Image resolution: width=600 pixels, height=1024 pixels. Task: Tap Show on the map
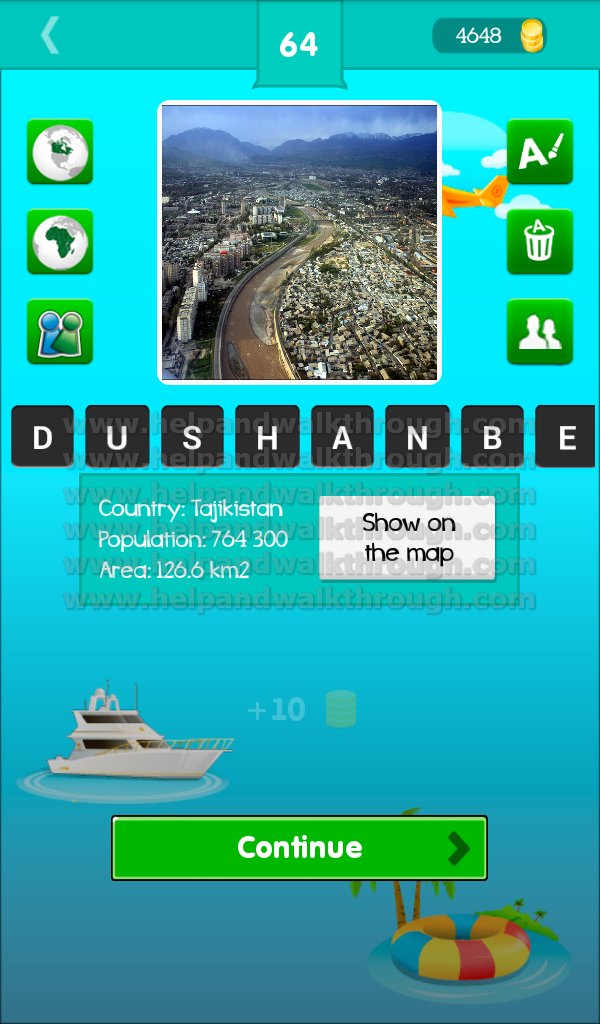(407, 538)
